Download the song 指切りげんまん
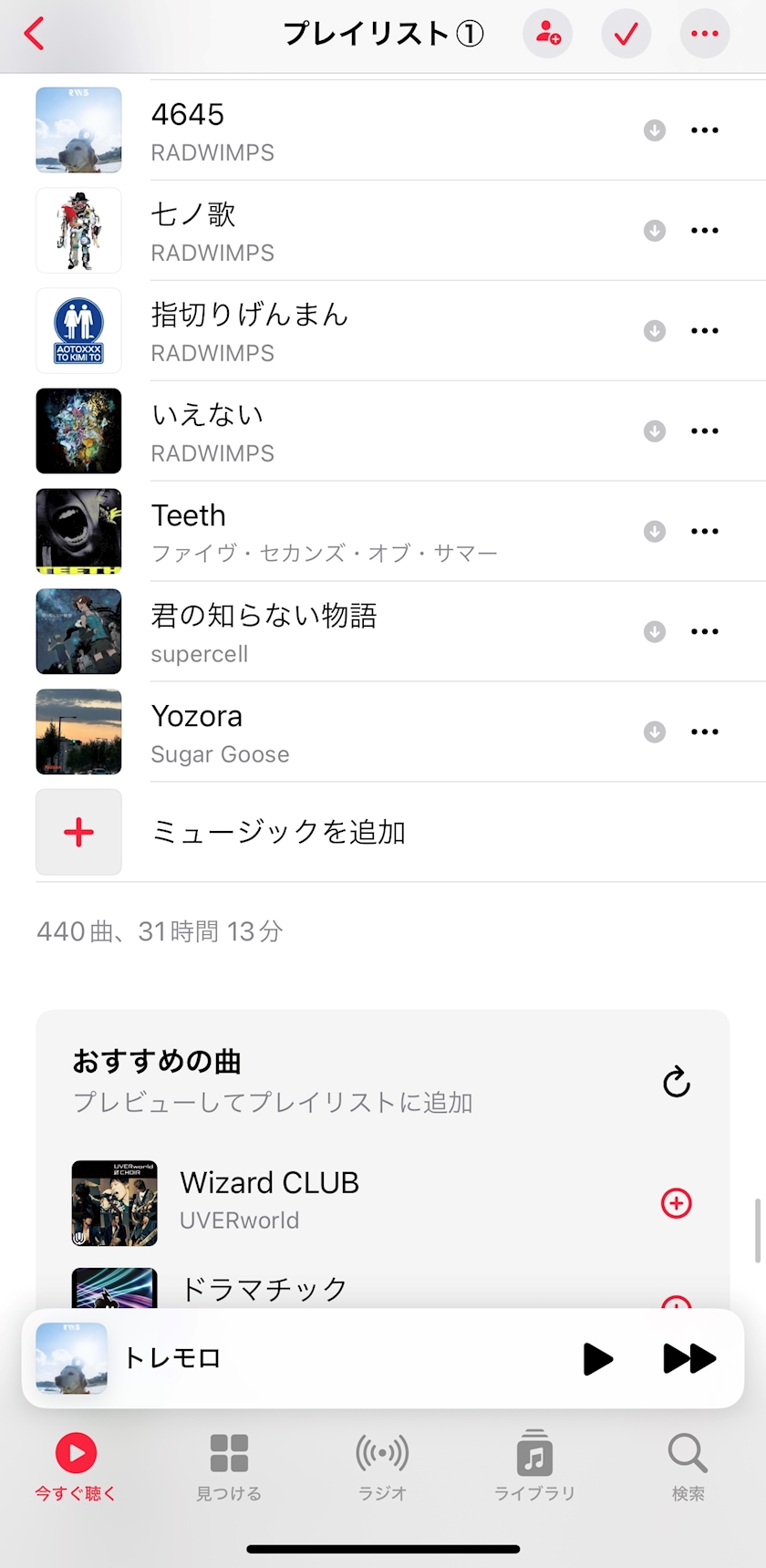The width and height of the screenshot is (766, 1568). pos(654,331)
